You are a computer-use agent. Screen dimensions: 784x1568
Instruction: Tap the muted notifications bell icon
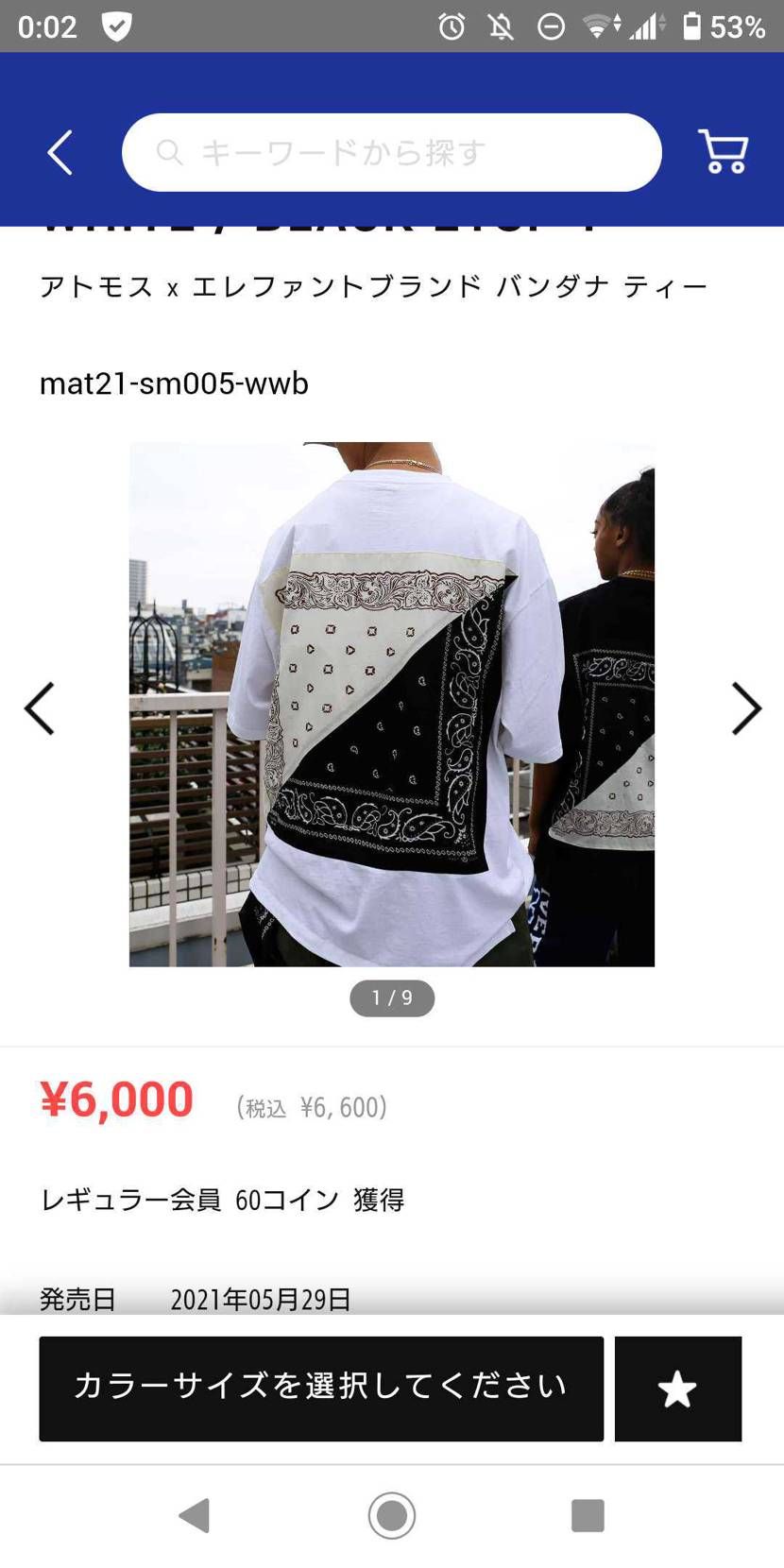point(500,26)
